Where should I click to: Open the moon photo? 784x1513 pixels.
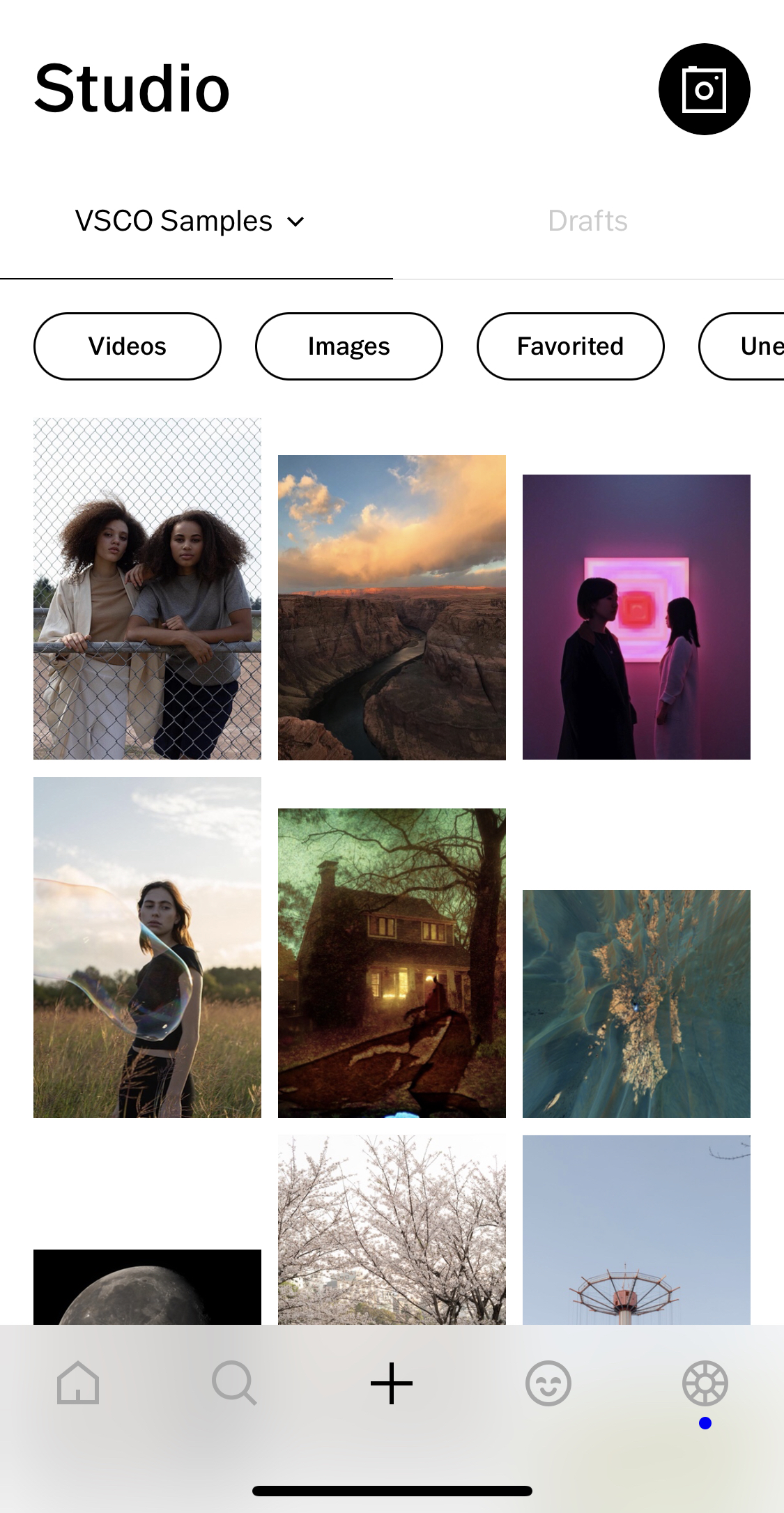coord(147,1287)
